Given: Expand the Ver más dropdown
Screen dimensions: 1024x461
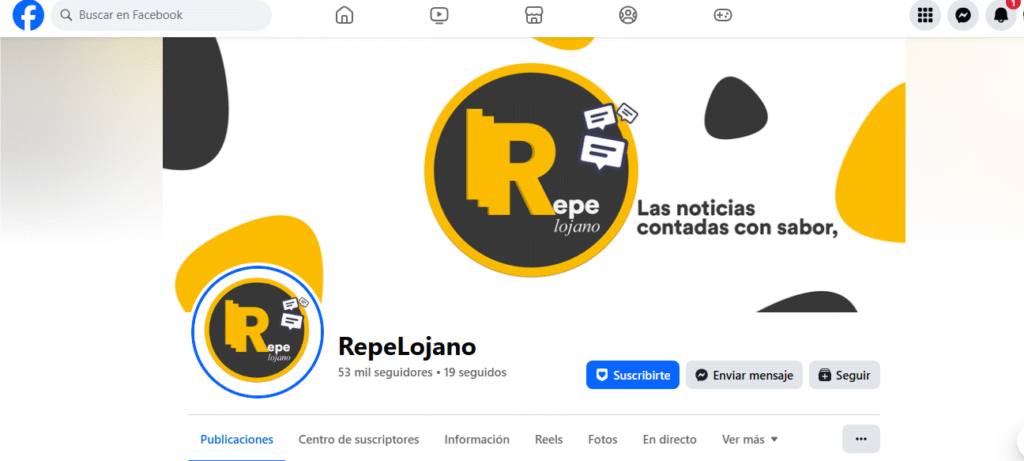Looking at the screenshot, I should pyautogui.click(x=750, y=439).
